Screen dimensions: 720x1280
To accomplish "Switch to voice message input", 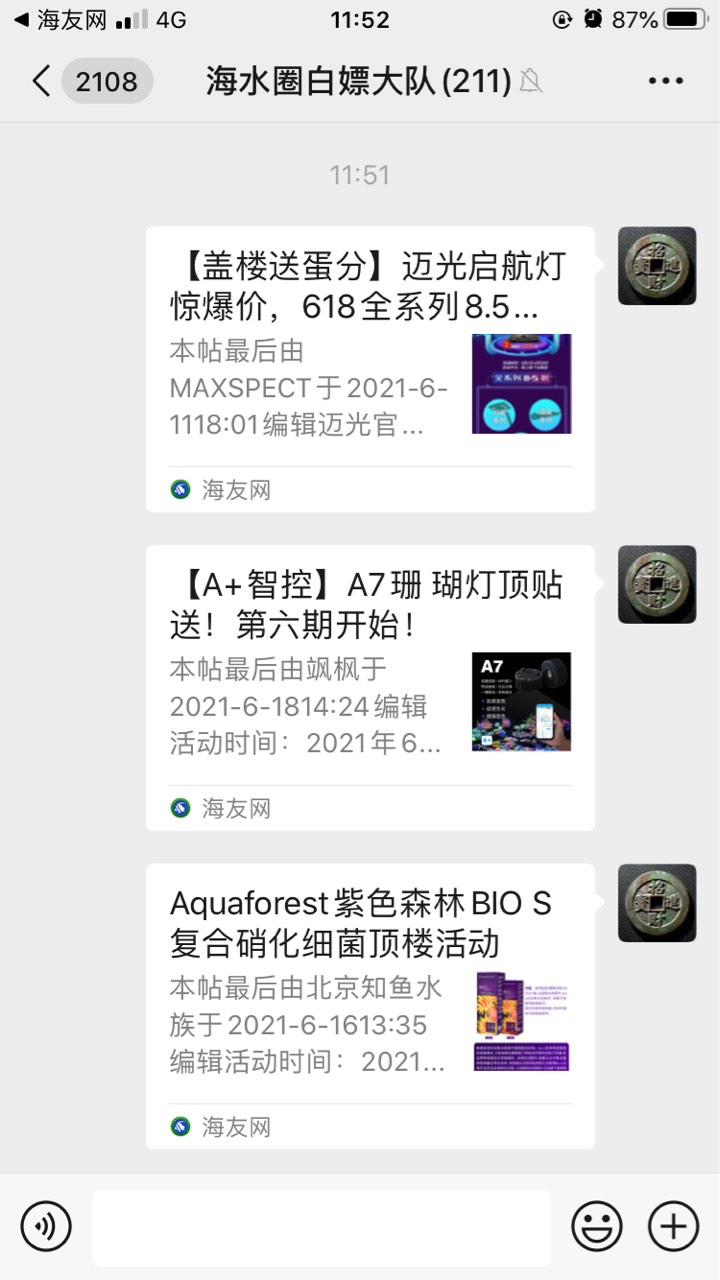I will coord(46,1226).
